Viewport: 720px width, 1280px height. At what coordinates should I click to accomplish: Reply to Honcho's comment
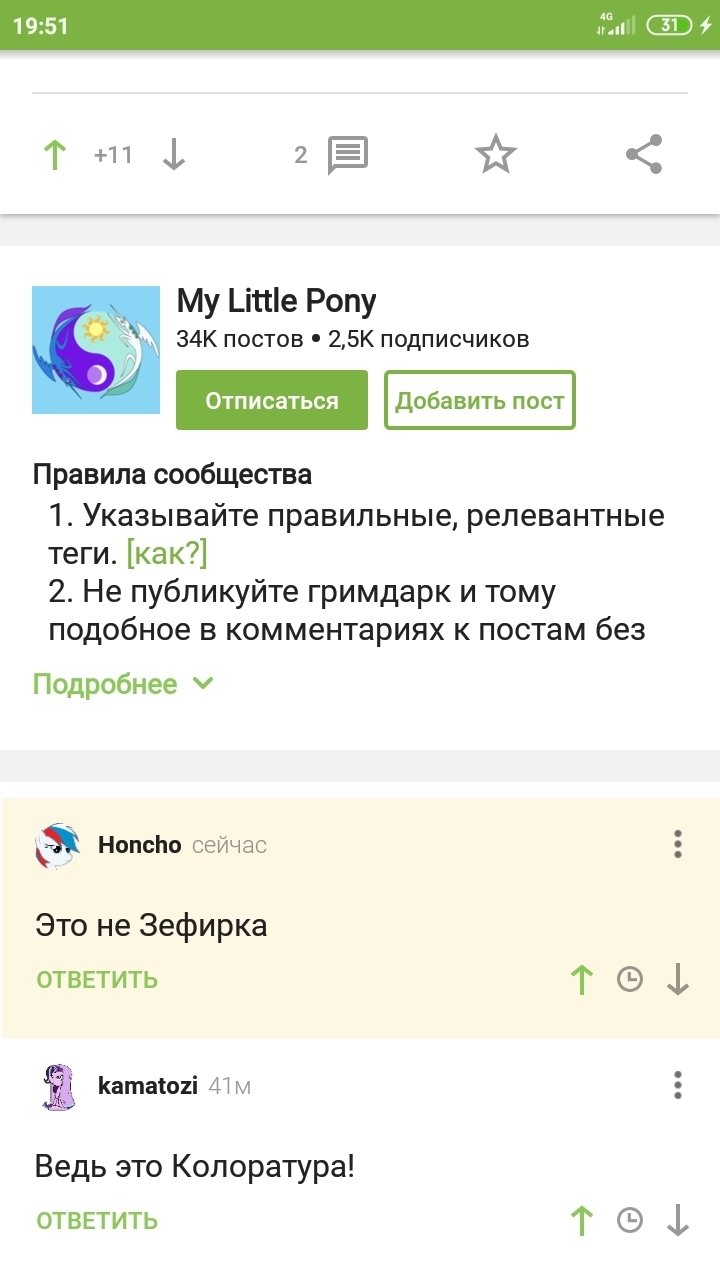(97, 980)
